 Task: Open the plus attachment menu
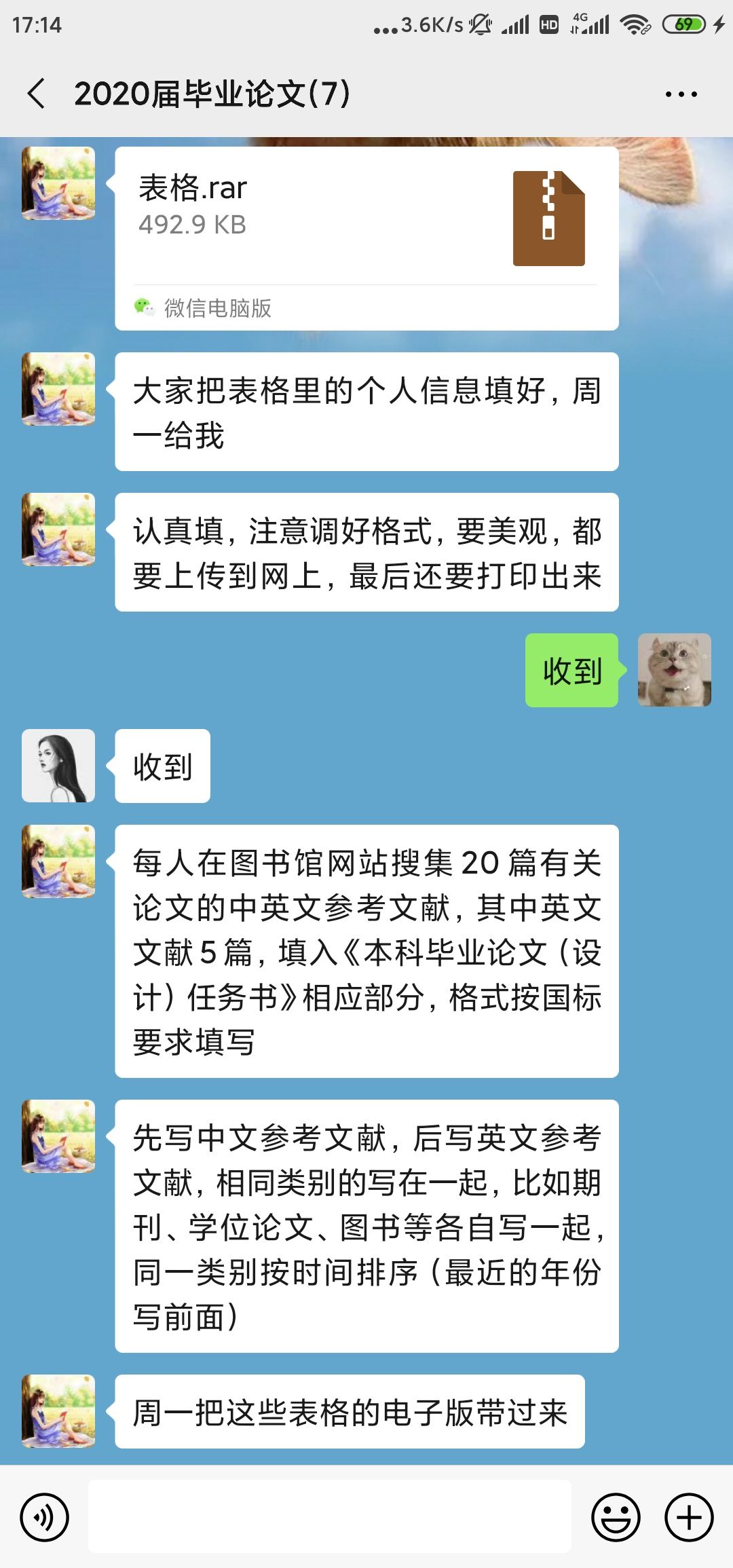click(689, 1517)
